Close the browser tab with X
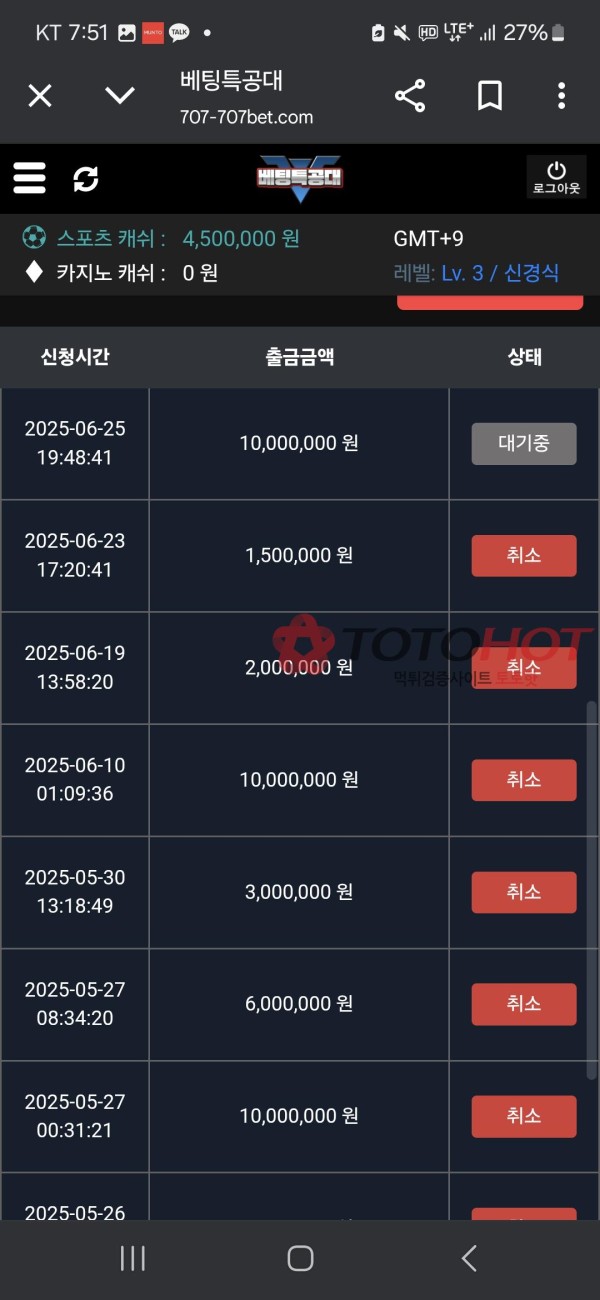The image size is (600, 1300). pos(39,96)
